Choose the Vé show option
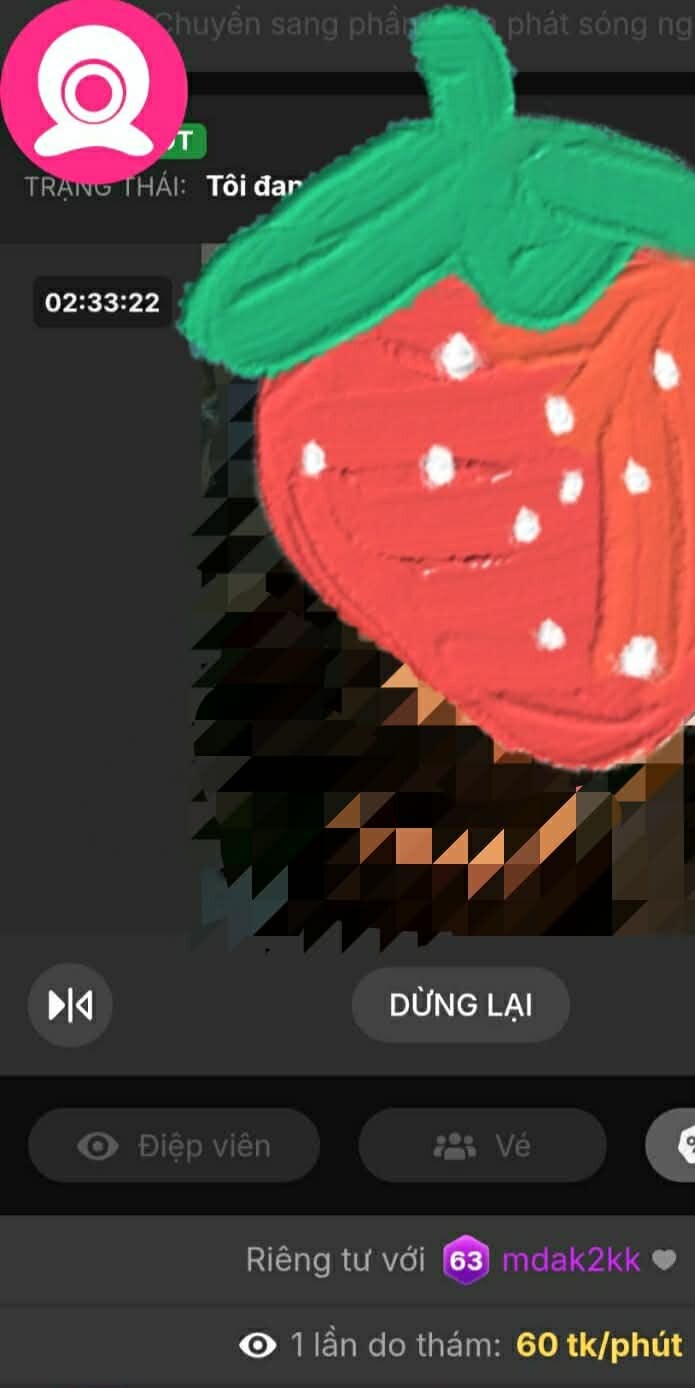This screenshot has height=1388, width=695. tap(482, 1146)
